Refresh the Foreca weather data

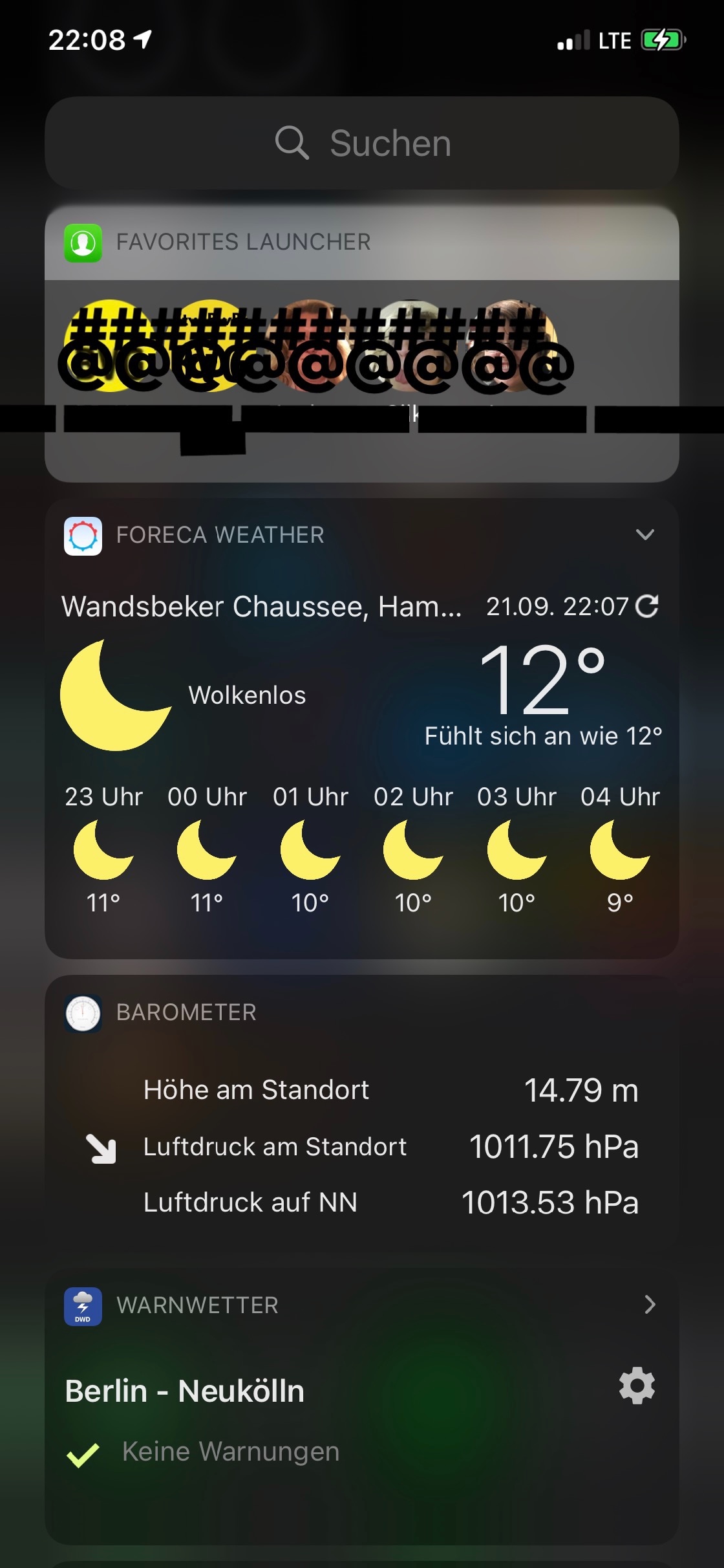click(x=647, y=606)
